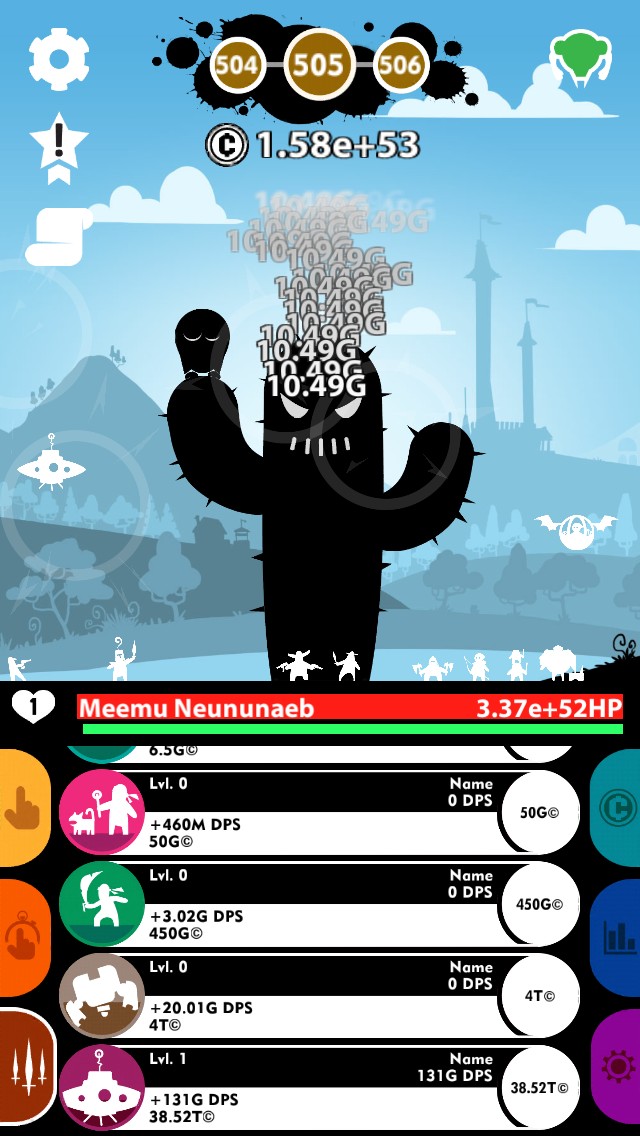Hire the sword ninja for 450G

pos(540,904)
